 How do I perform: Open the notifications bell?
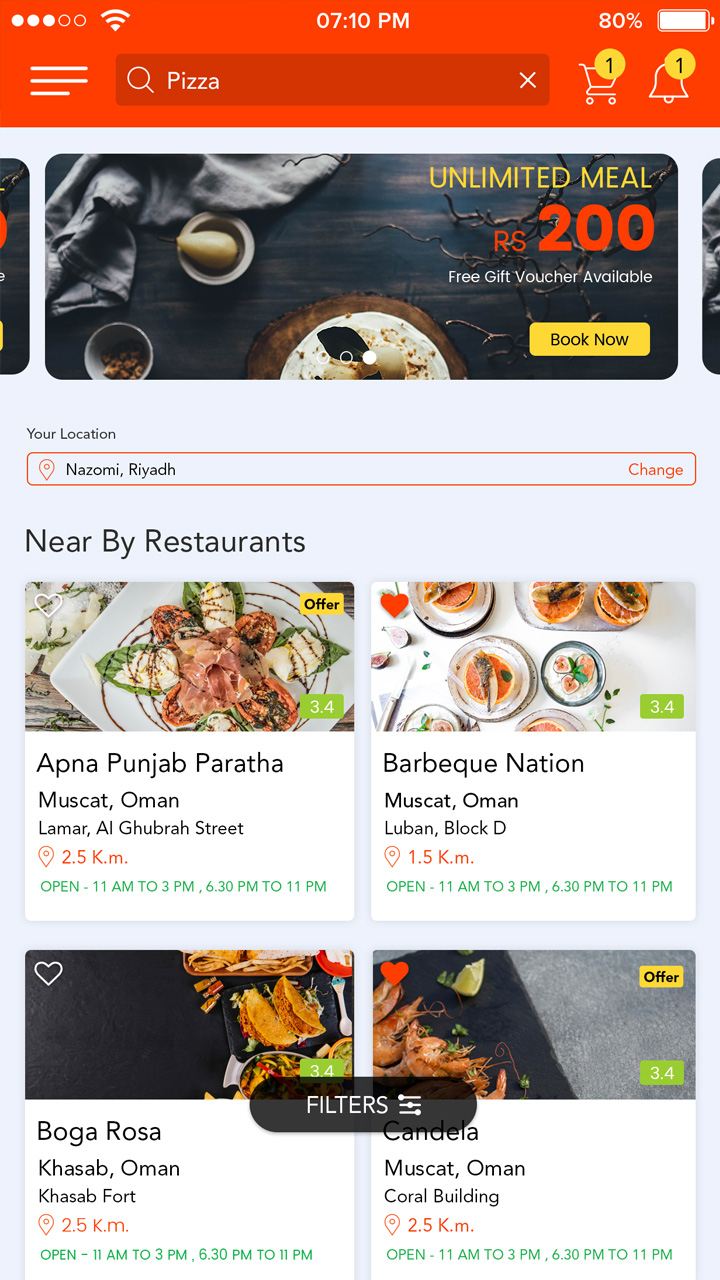coord(669,82)
